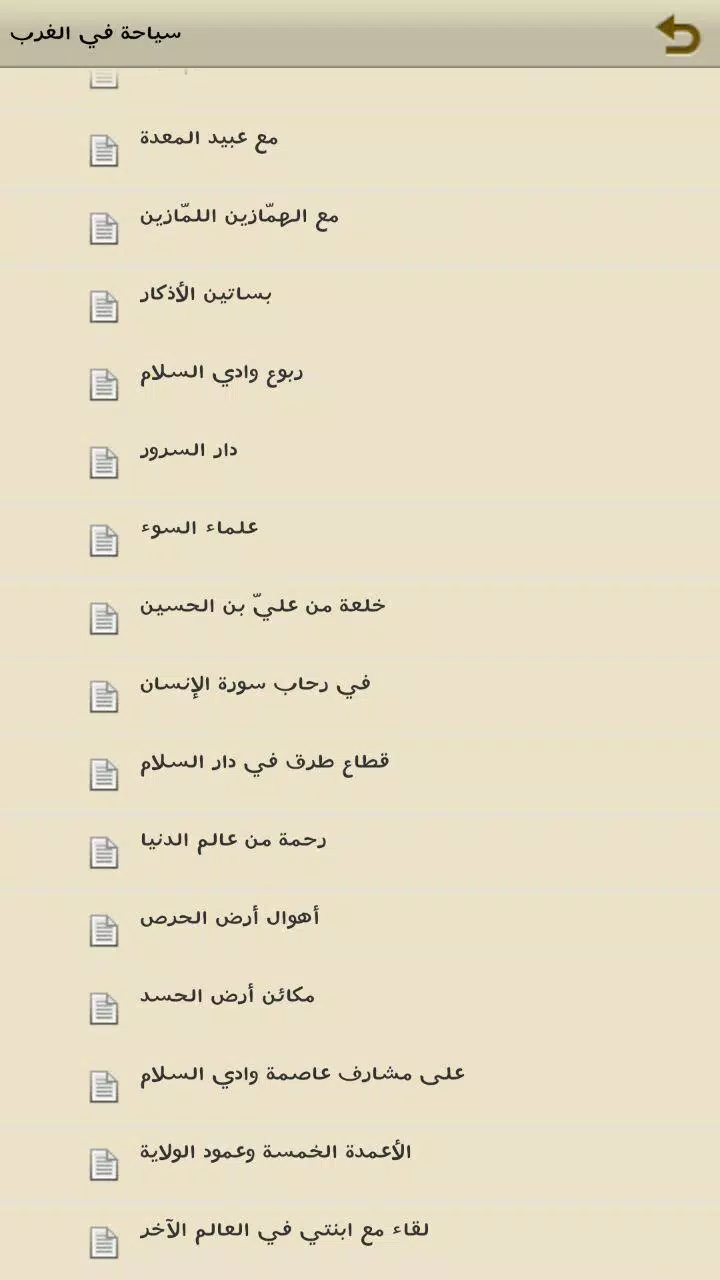Open the chapter علماء السوء
The image size is (720, 1280).
(360, 539)
